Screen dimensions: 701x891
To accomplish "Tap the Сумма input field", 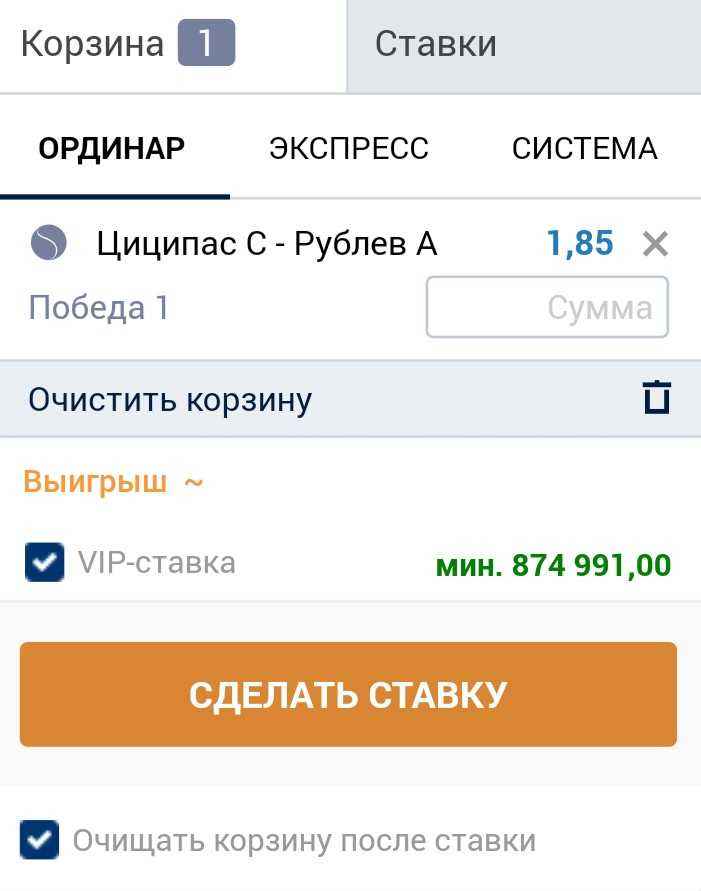I will [547, 307].
